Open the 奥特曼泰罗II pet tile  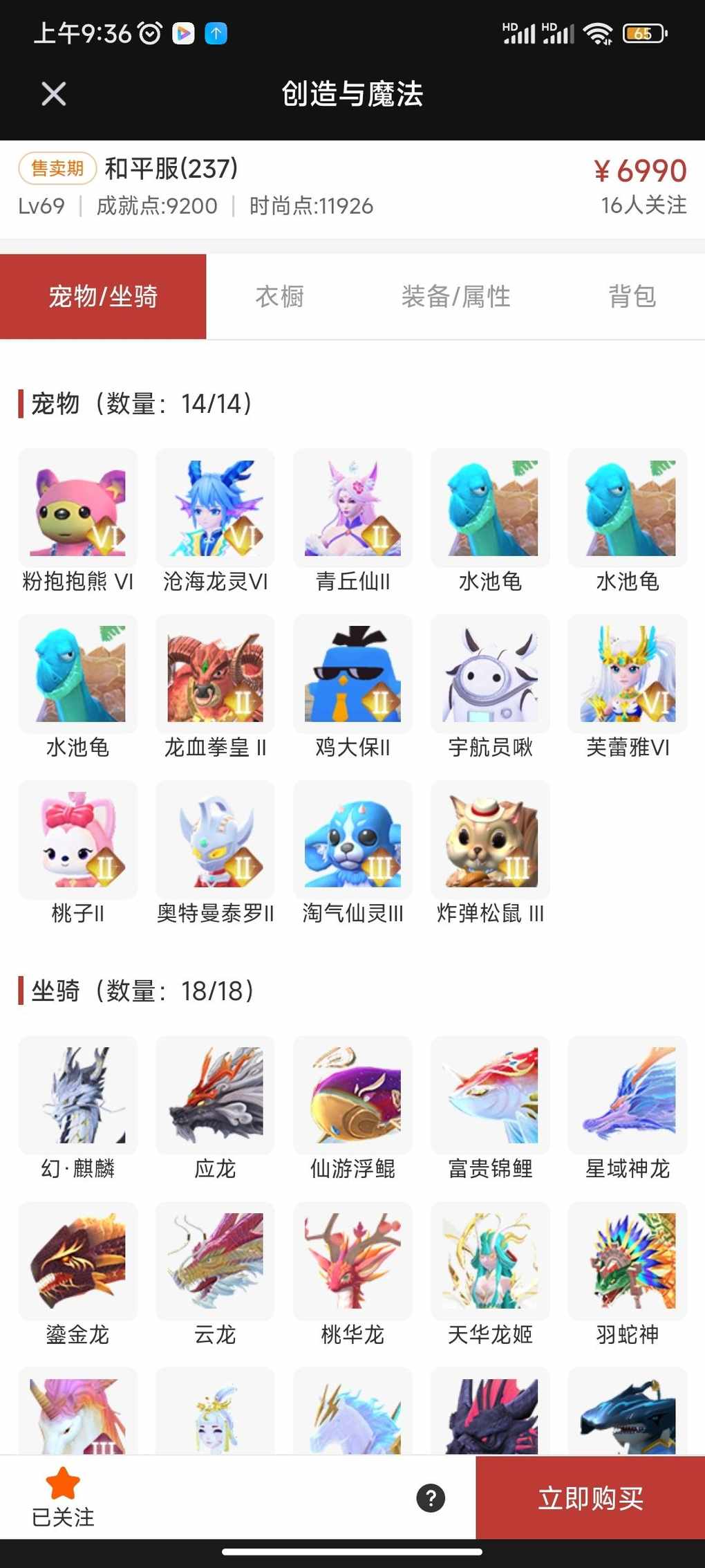[215, 840]
